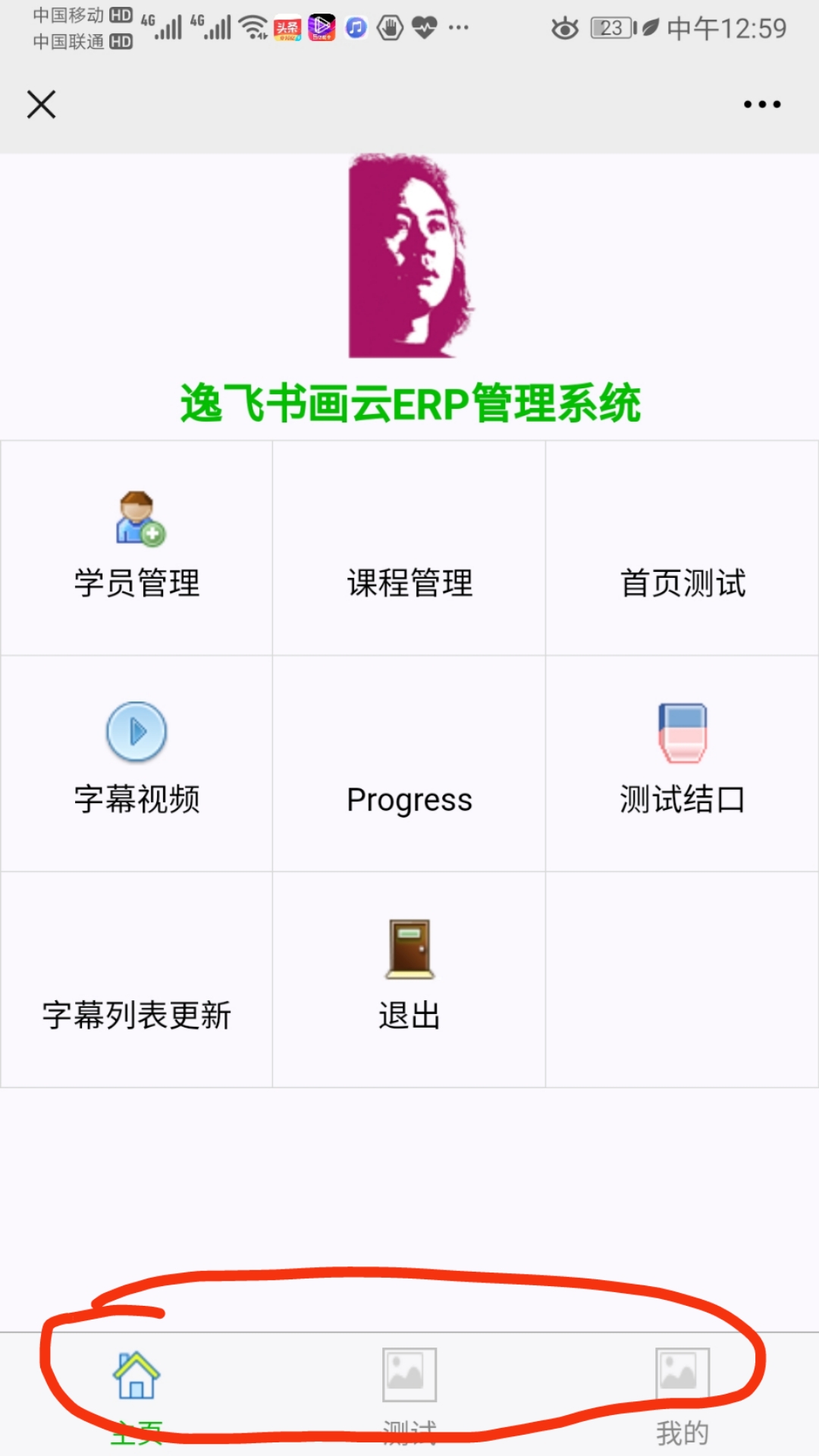Close the current web page

click(x=42, y=105)
